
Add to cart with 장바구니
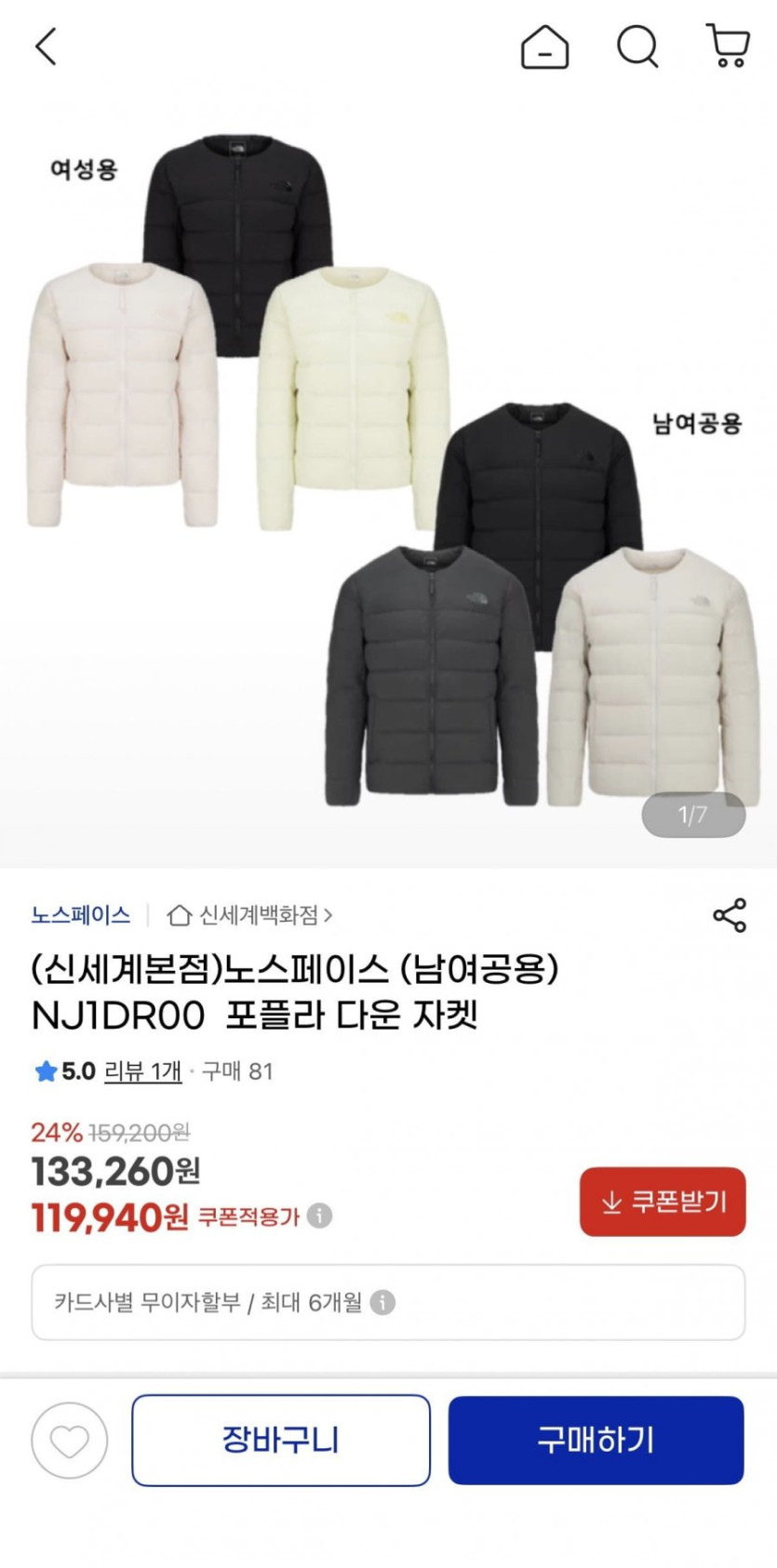pyautogui.click(x=281, y=1441)
